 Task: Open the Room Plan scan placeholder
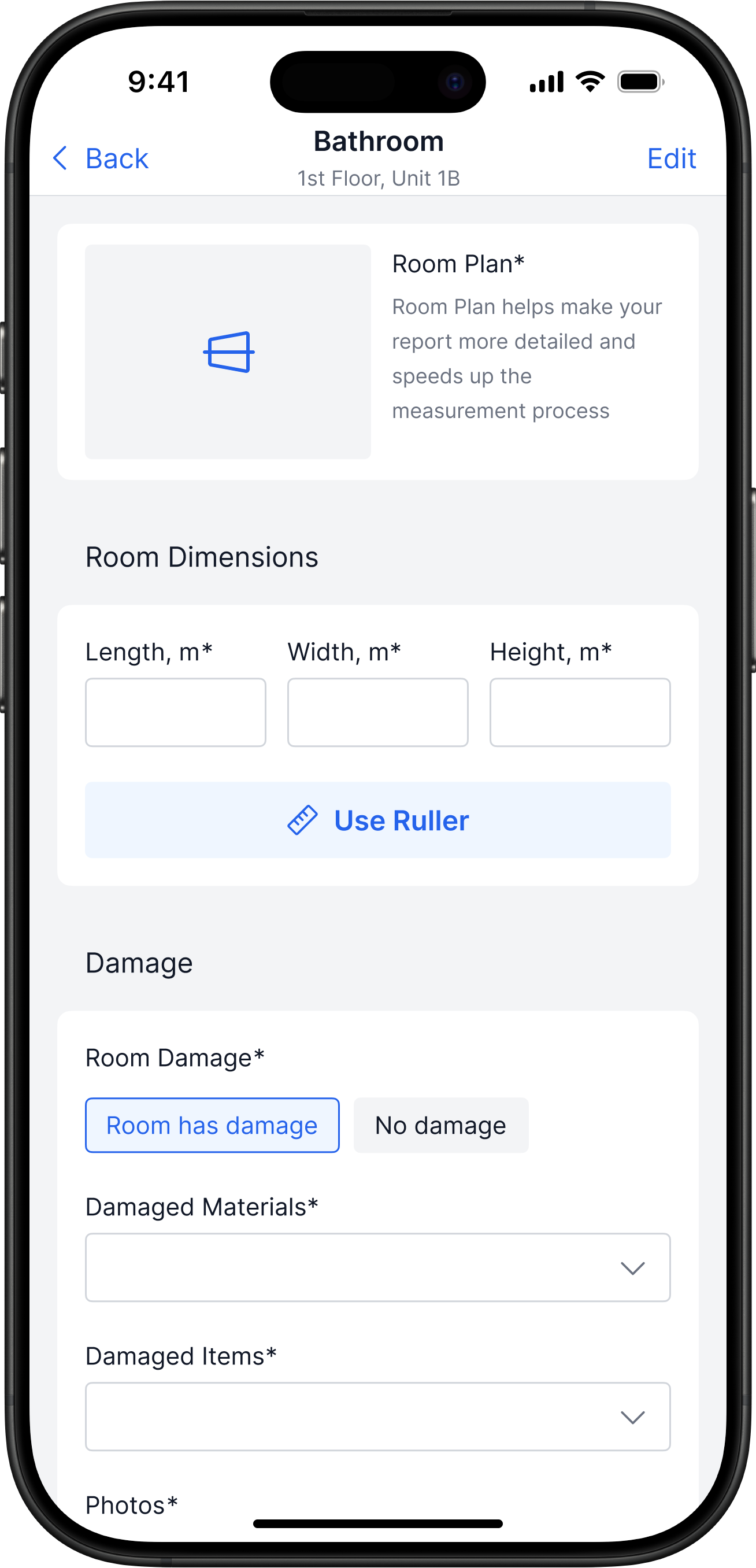tap(228, 352)
